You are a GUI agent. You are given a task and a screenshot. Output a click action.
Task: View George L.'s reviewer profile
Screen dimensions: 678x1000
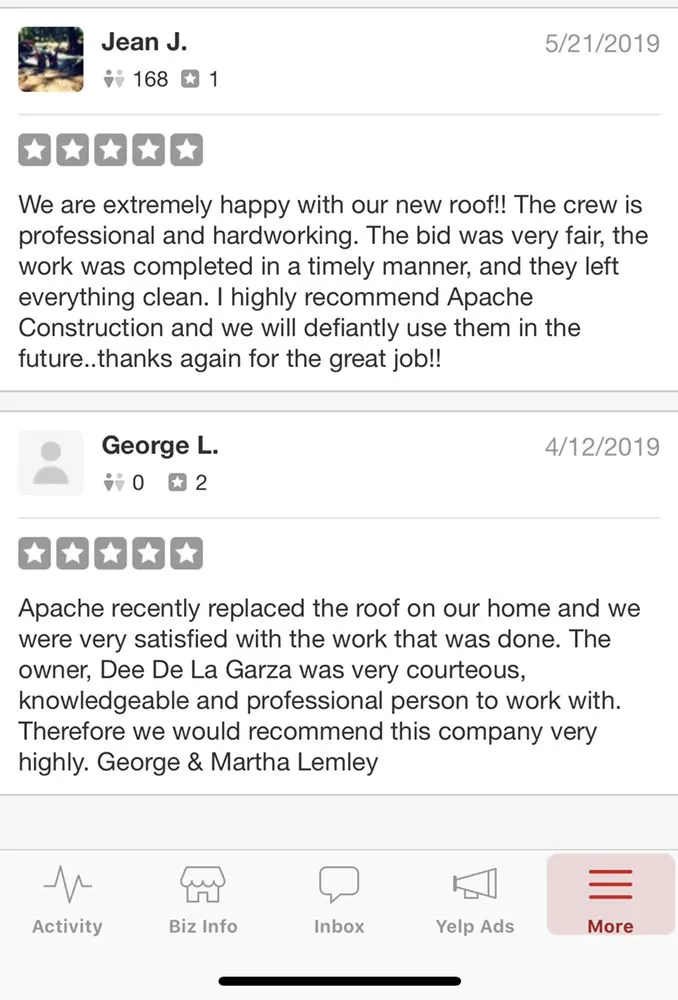(x=159, y=446)
